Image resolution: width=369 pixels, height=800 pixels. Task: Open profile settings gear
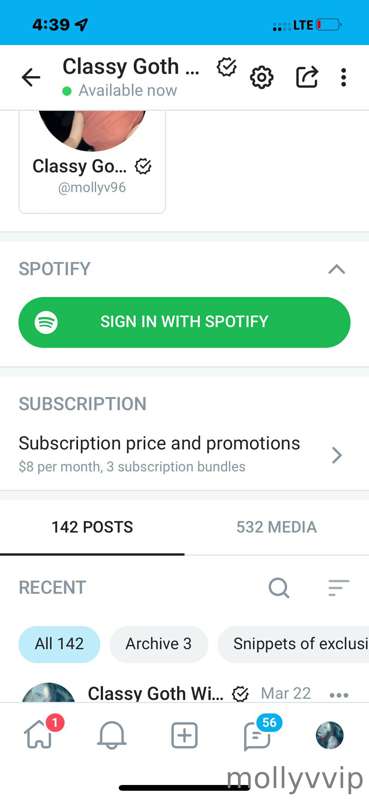pyautogui.click(x=261, y=78)
